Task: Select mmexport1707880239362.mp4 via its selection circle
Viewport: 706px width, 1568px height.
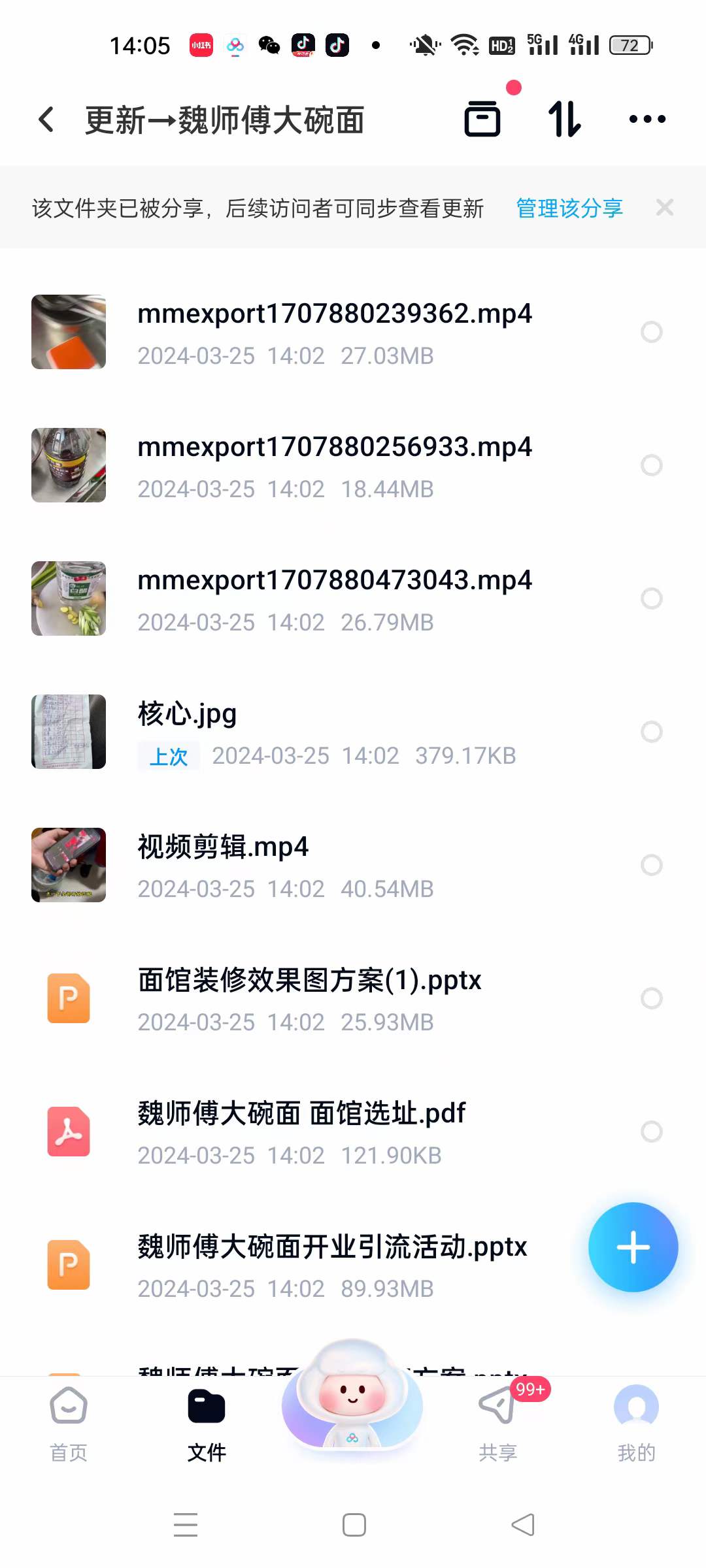Action: tap(652, 333)
